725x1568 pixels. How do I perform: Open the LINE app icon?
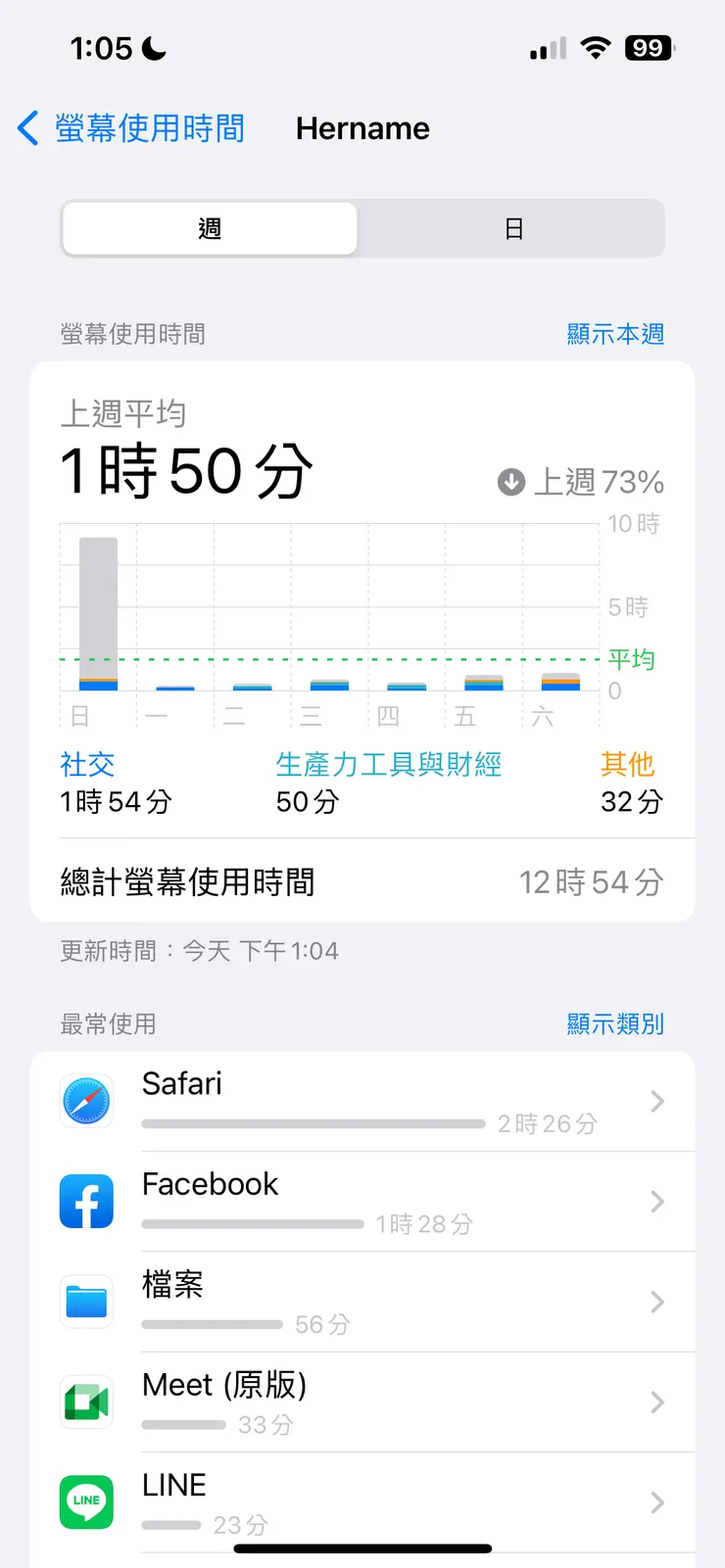tap(86, 1502)
